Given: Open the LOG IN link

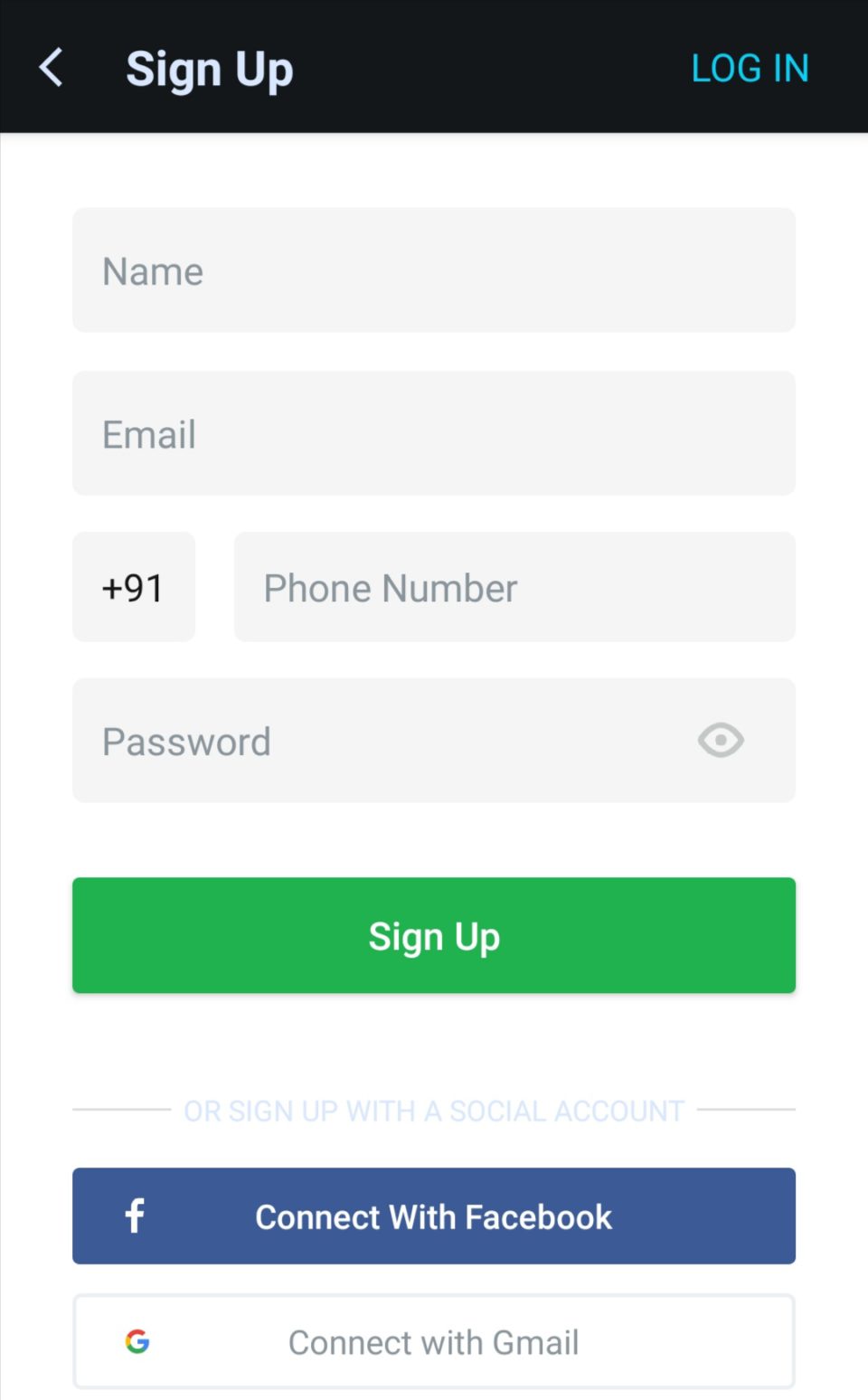Looking at the screenshot, I should coord(750,69).
